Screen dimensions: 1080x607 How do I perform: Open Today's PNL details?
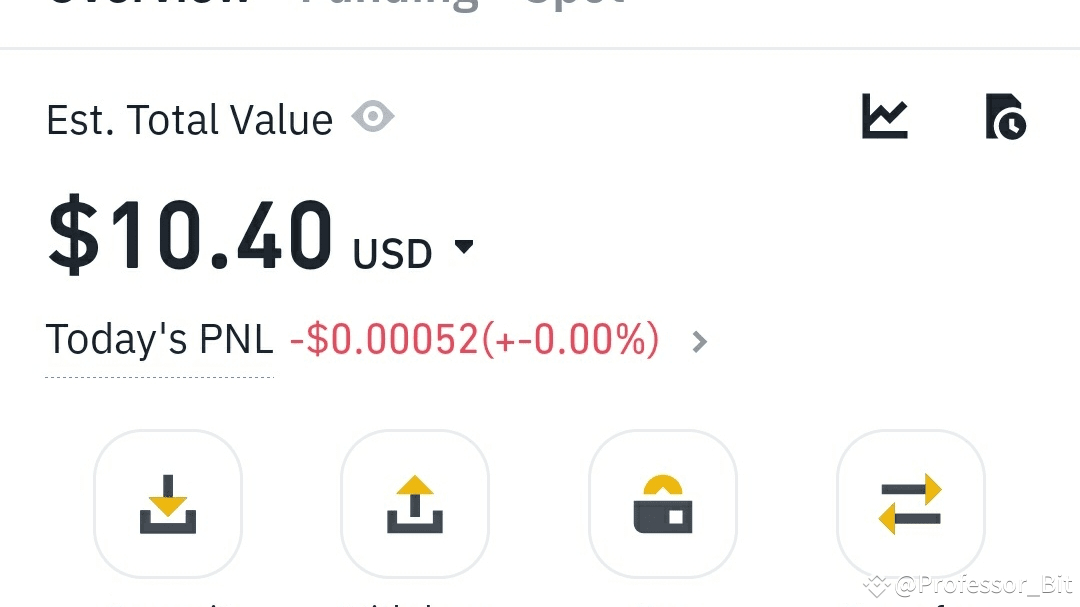point(699,342)
